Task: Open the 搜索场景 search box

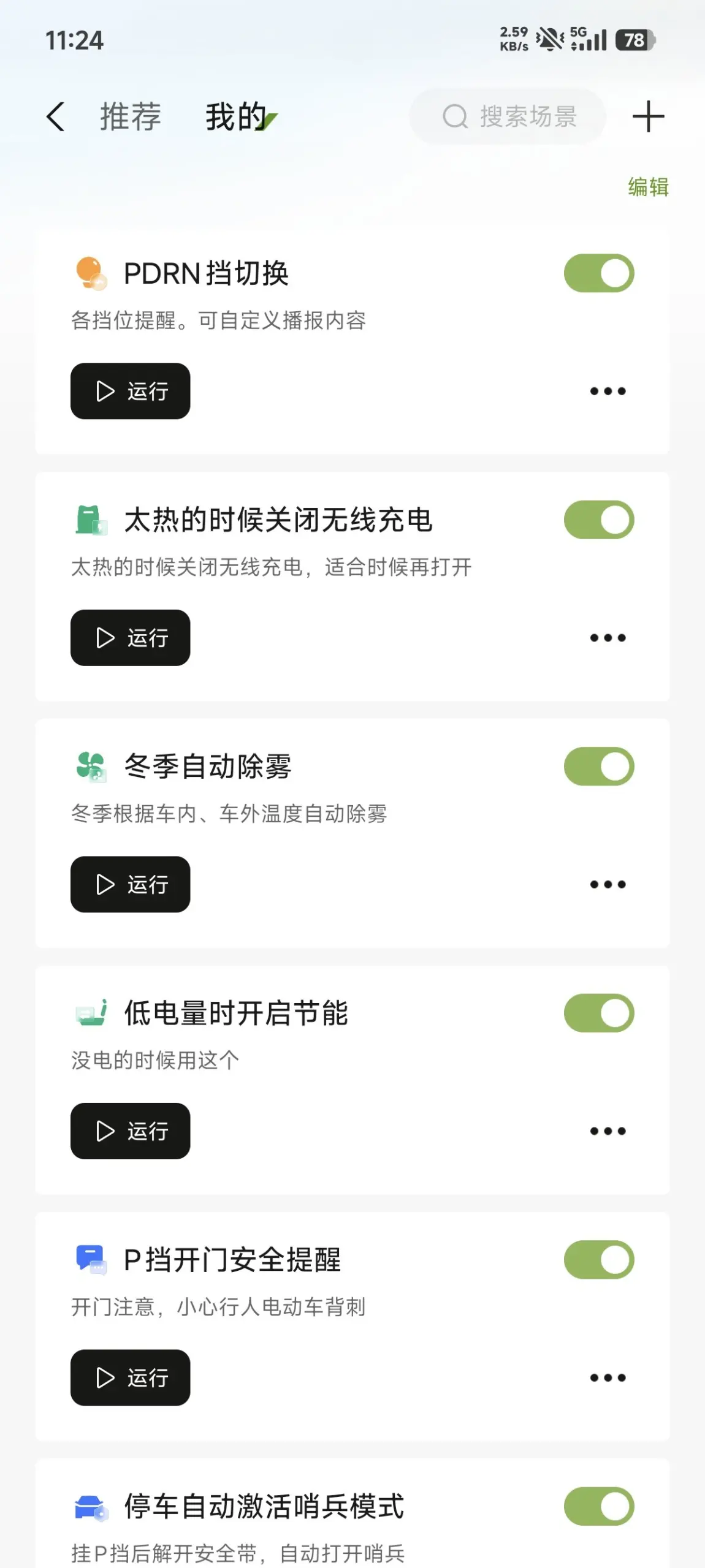Action: (x=508, y=116)
